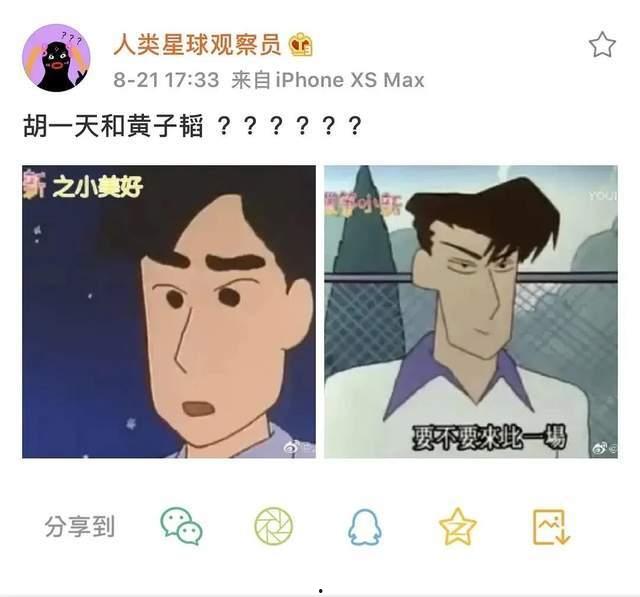Save the post as a picture
The image size is (640, 597).
pos(551,525)
